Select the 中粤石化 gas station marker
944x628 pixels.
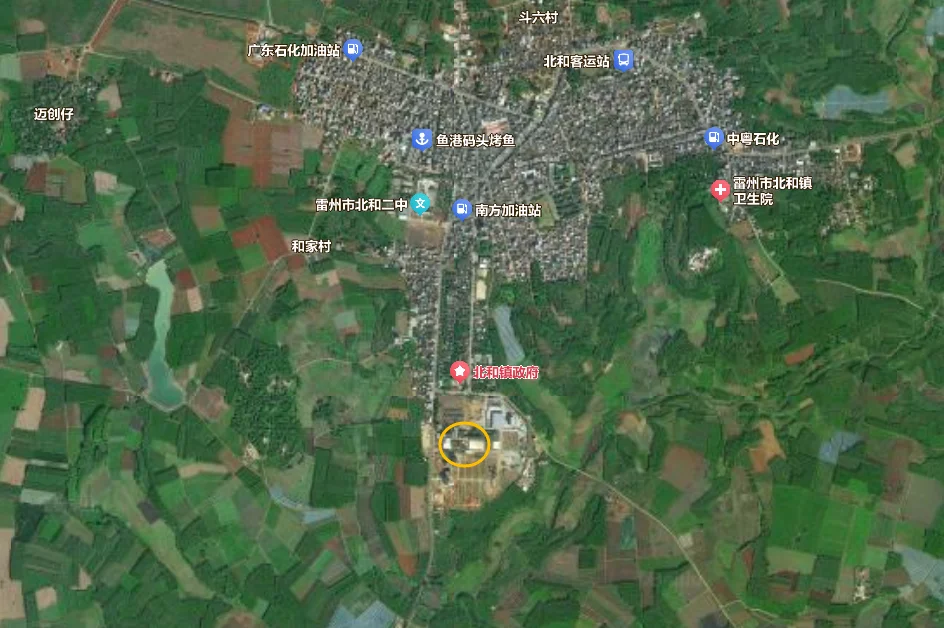714,138
